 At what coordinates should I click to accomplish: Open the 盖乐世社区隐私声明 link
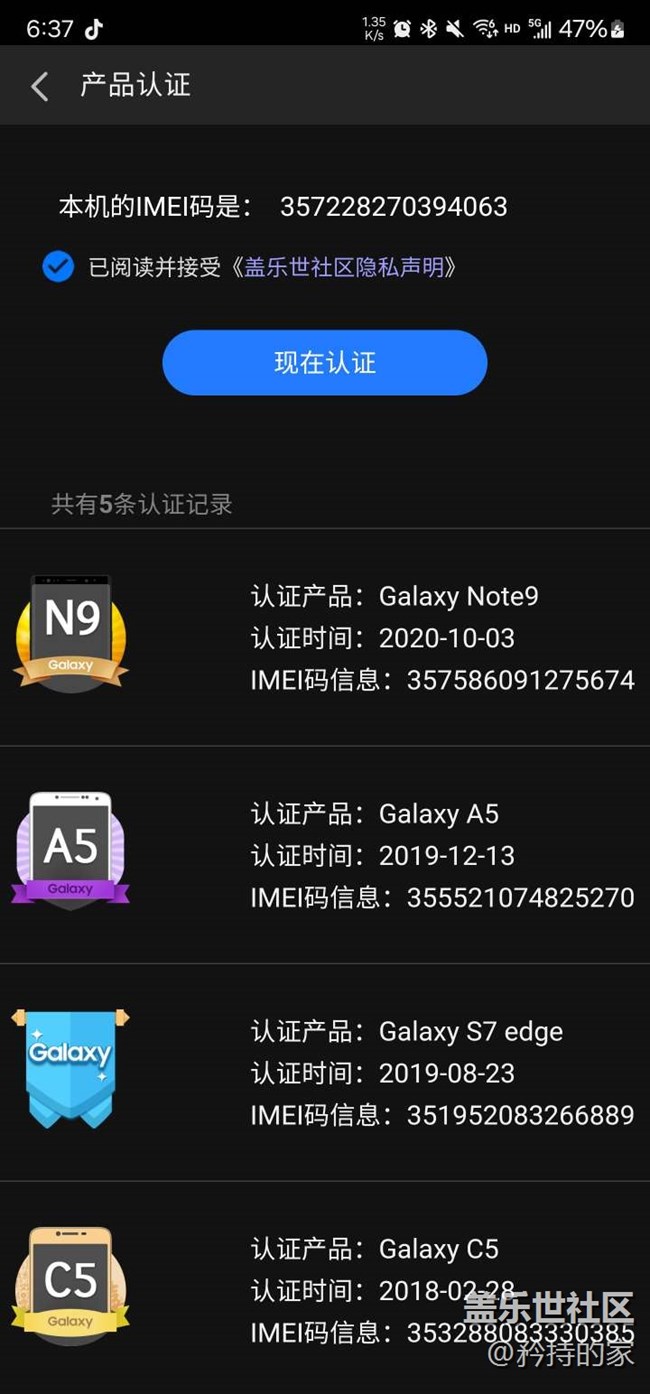click(344, 267)
